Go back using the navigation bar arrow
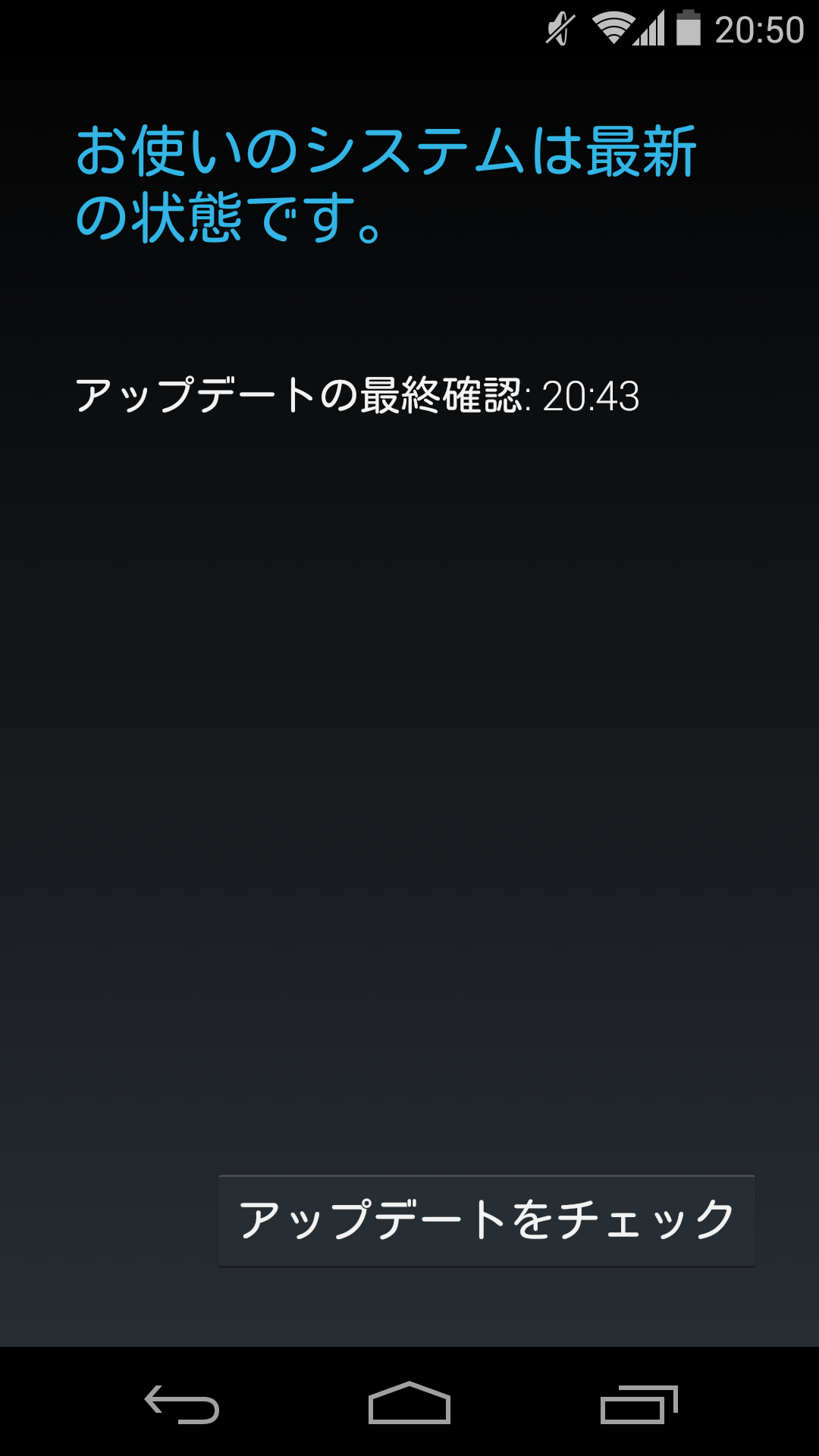Image resolution: width=819 pixels, height=1456 pixels. point(182,1404)
